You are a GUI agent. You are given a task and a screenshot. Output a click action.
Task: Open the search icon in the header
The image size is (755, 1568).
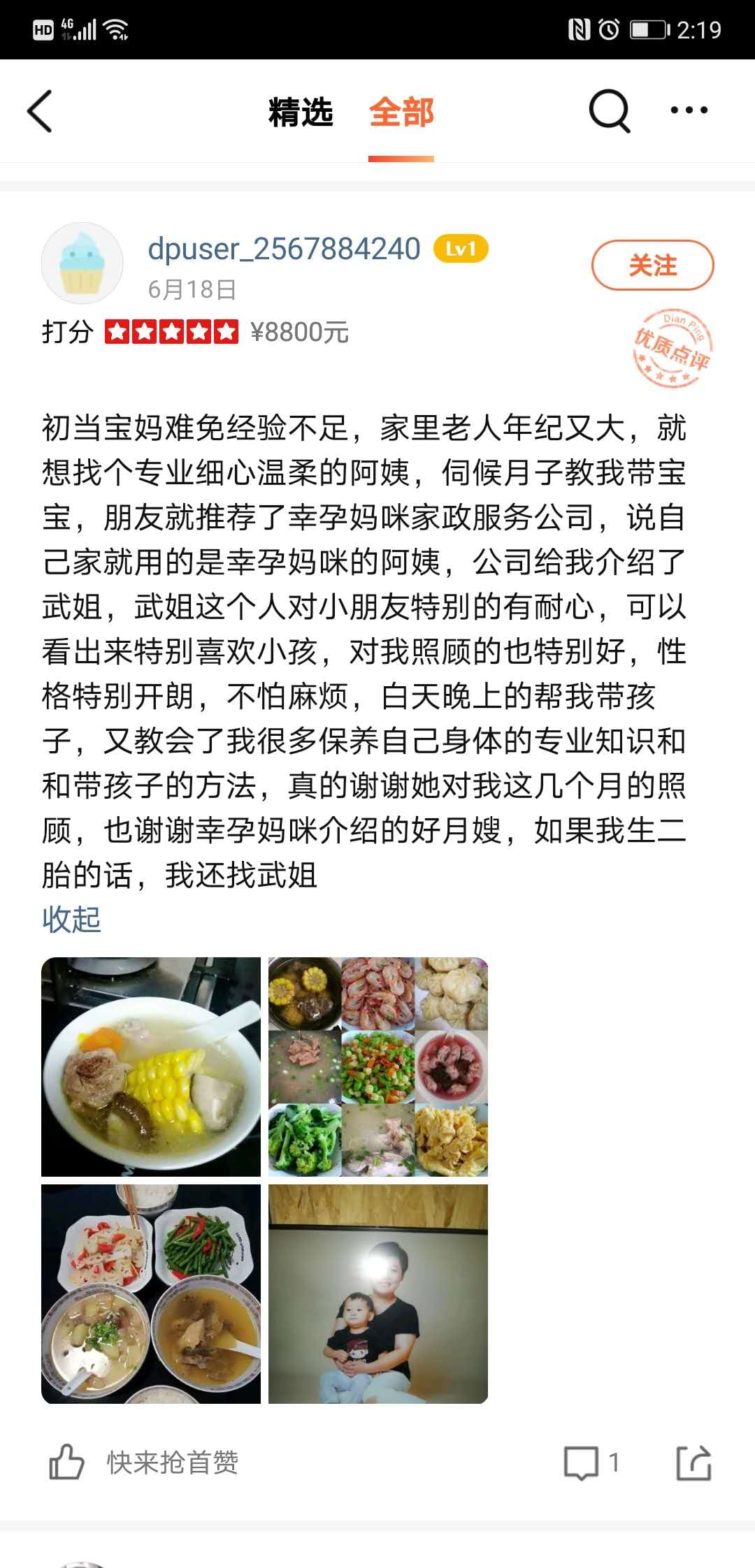click(609, 110)
